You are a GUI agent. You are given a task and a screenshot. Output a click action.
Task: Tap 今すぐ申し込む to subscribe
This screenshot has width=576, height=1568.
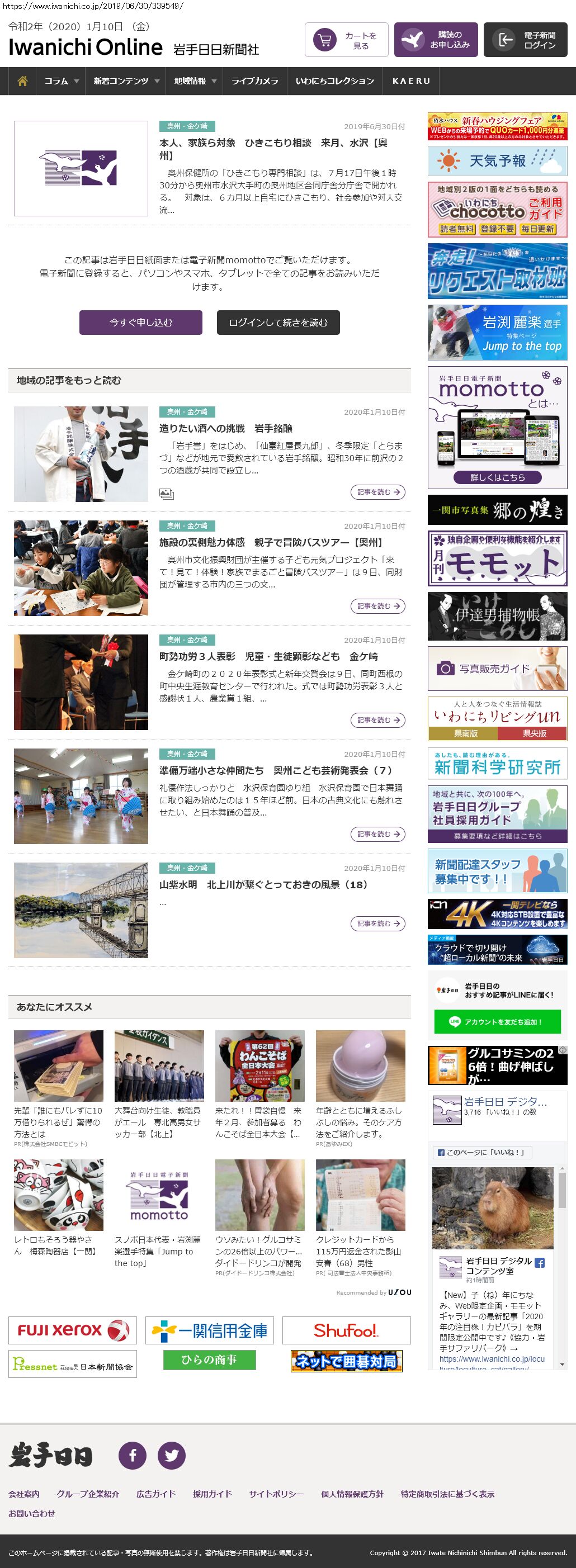141,323
